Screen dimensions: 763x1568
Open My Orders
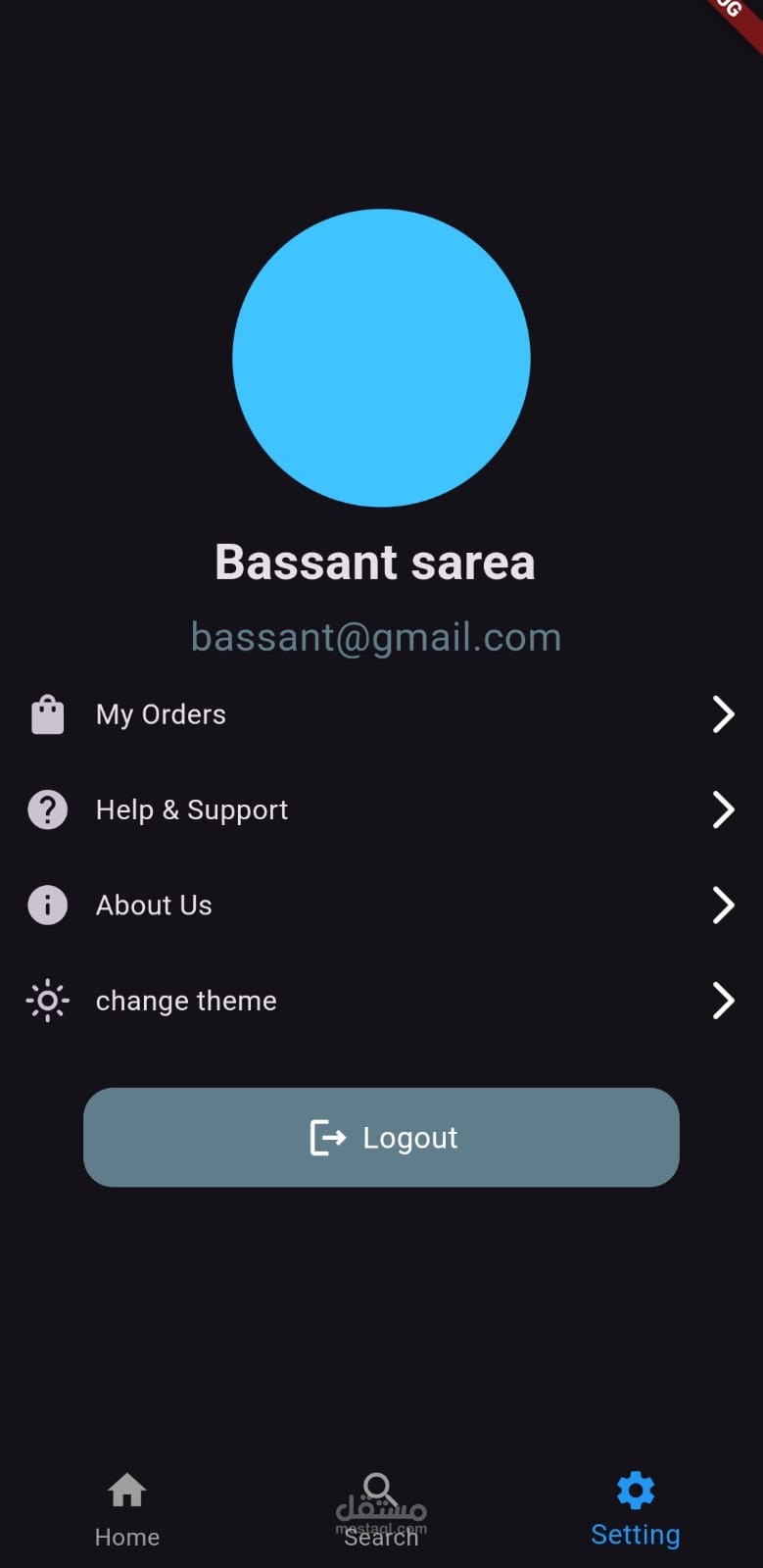(x=381, y=714)
